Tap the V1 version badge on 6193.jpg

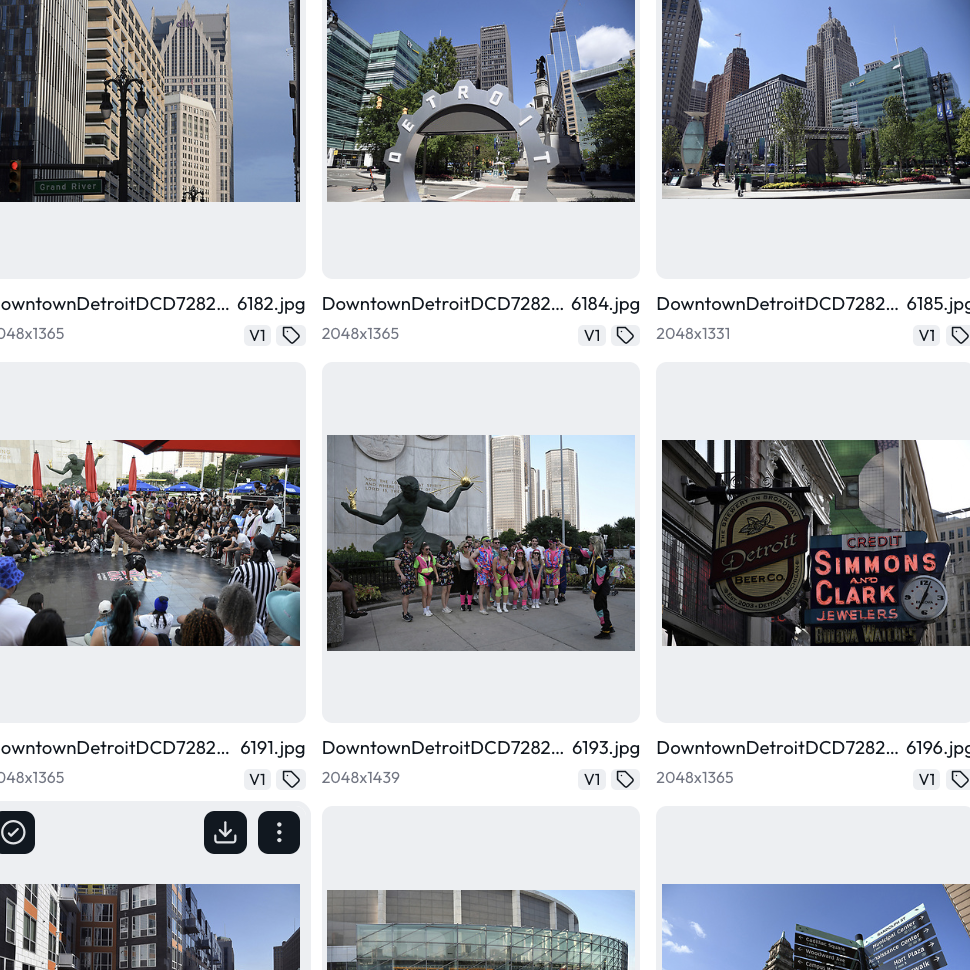(x=592, y=779)
